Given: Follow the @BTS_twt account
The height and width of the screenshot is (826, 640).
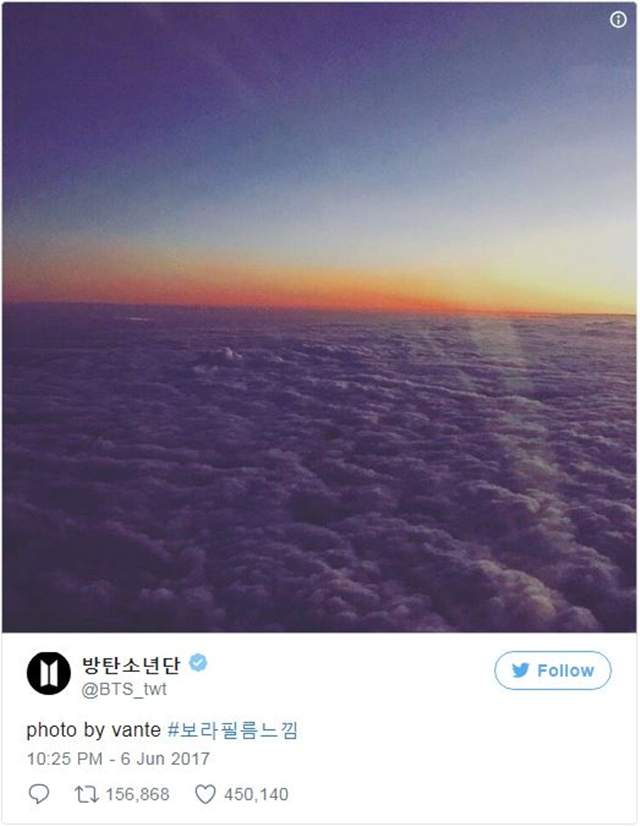Looking at the screenshot, I should (552, 671).
